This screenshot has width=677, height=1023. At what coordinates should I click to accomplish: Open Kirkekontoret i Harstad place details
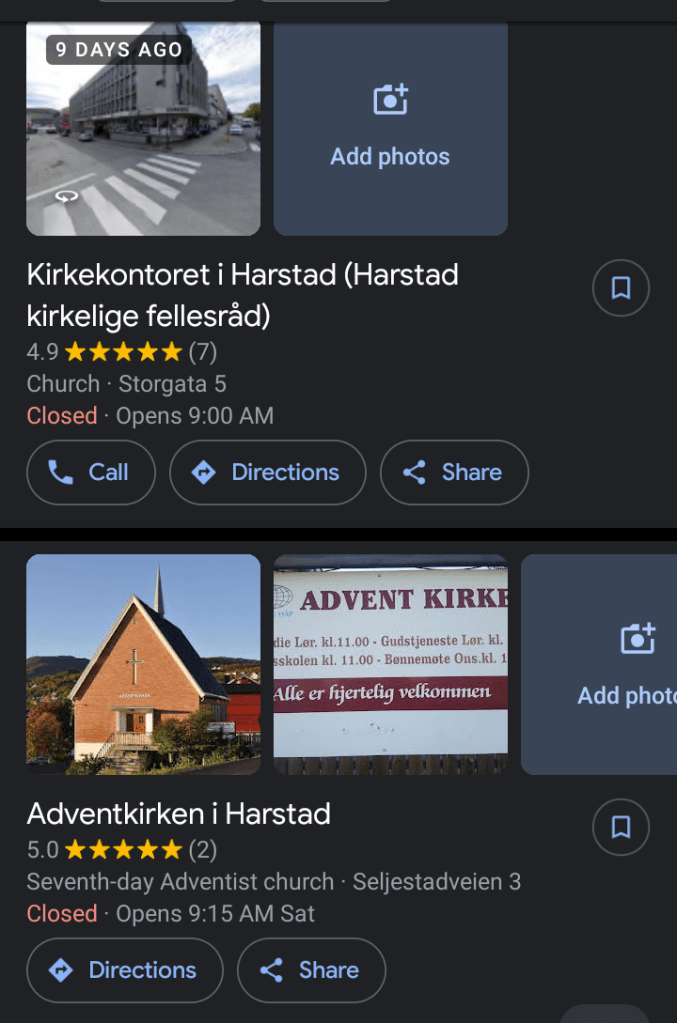pos(242,294)
